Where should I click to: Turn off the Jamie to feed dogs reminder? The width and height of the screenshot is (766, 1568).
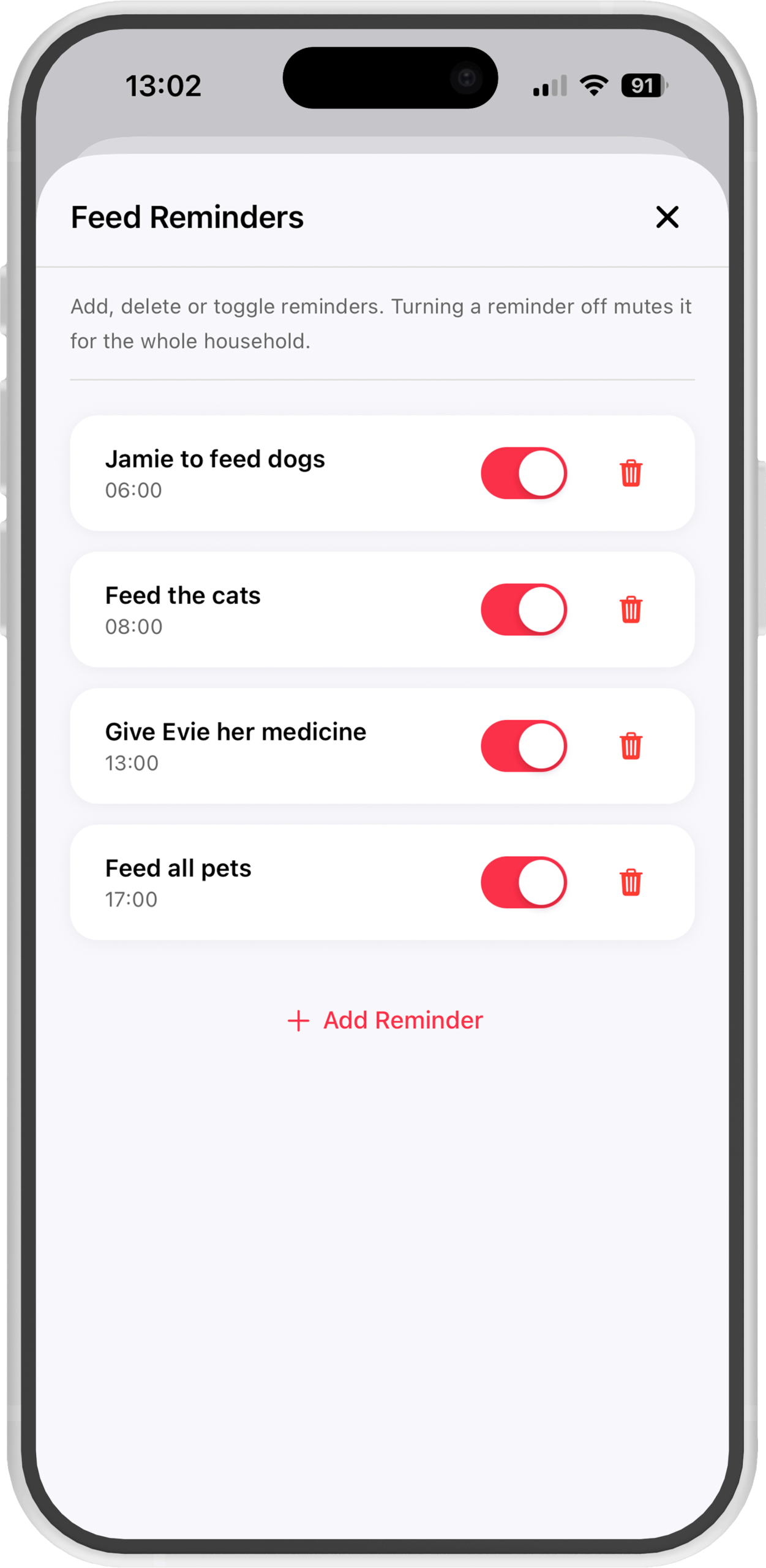[524, 473]
